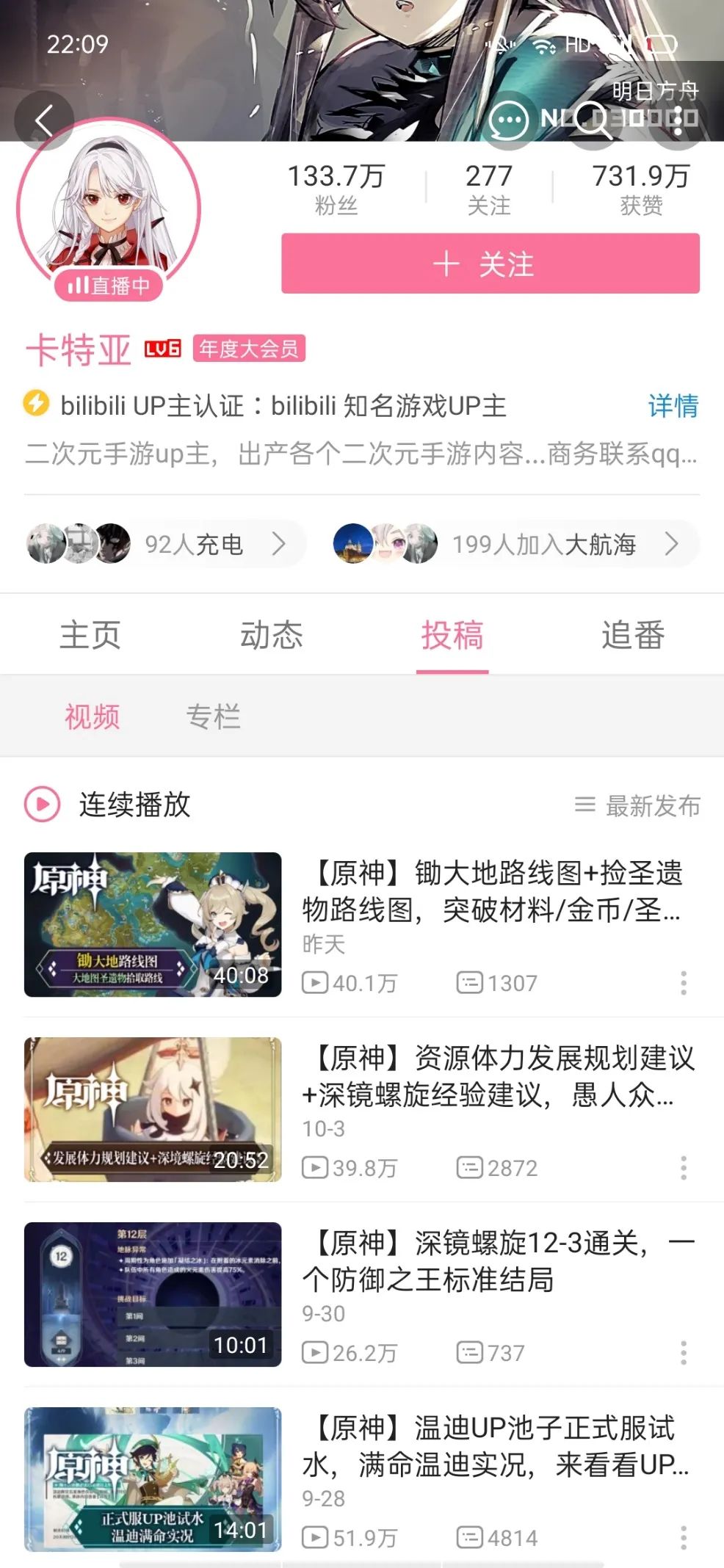This screenshot has height=1568, width=724.
Task: Open the message chat bubble icon
Action: pos(508,120)
